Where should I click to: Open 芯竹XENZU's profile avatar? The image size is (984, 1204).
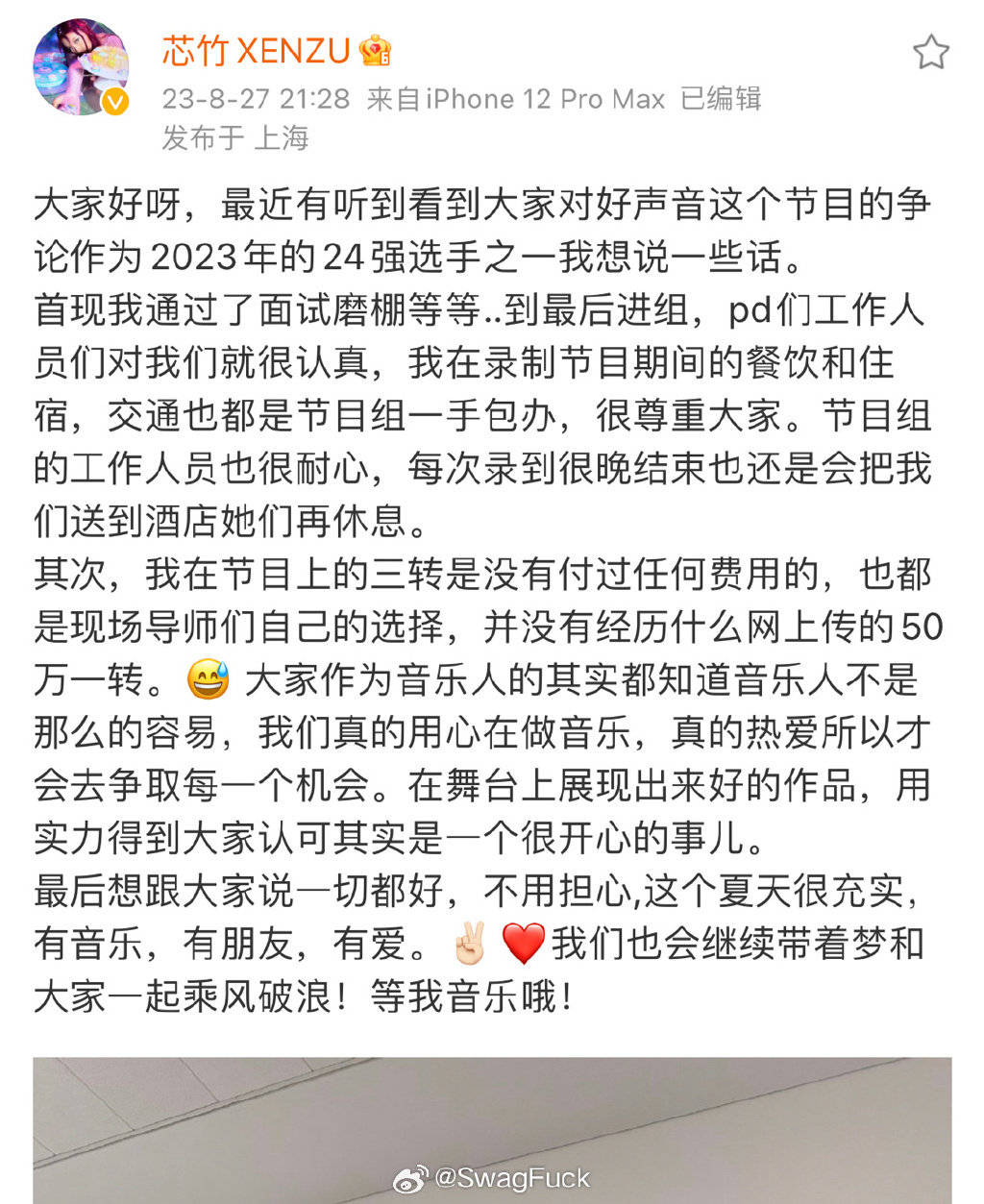point(81,67)
